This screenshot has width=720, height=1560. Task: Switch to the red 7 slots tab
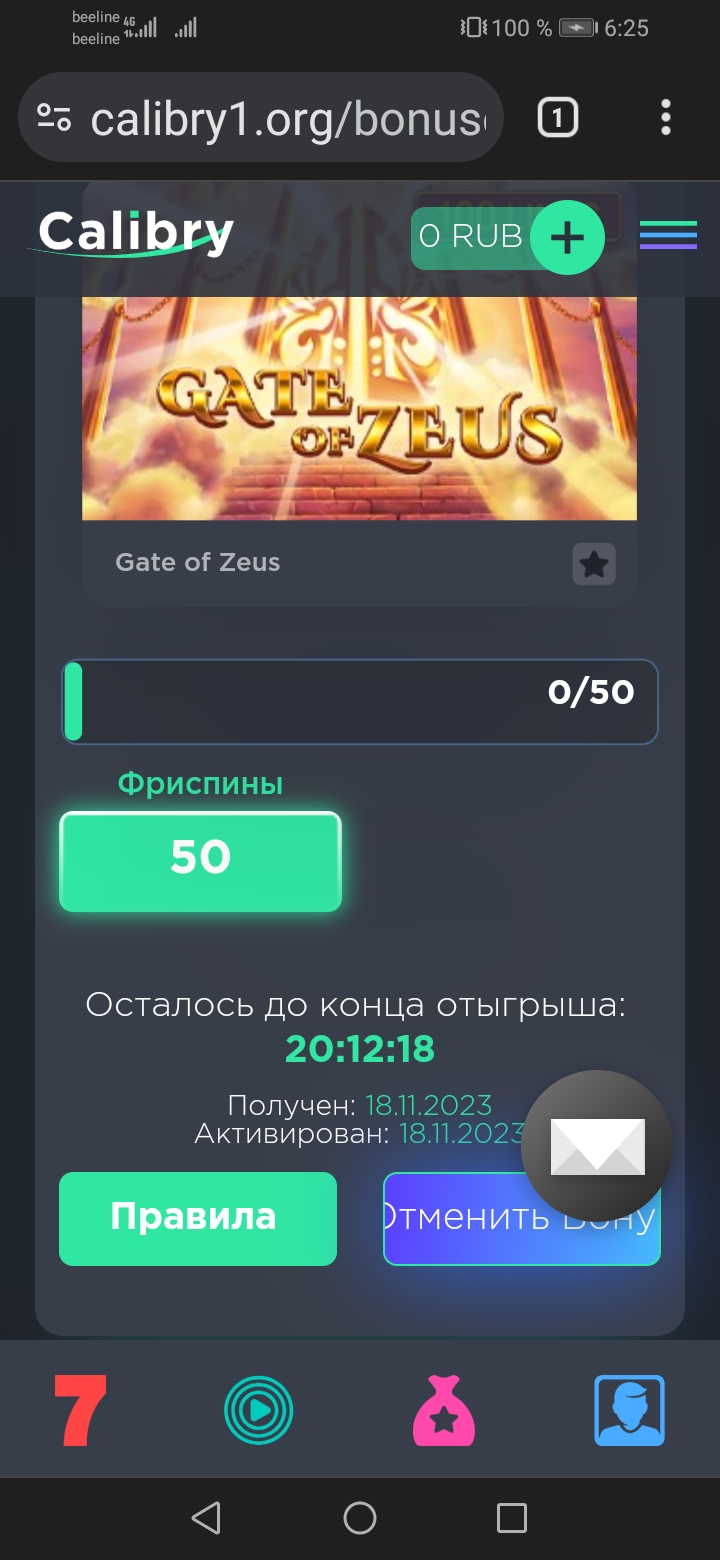point(80,1410)
